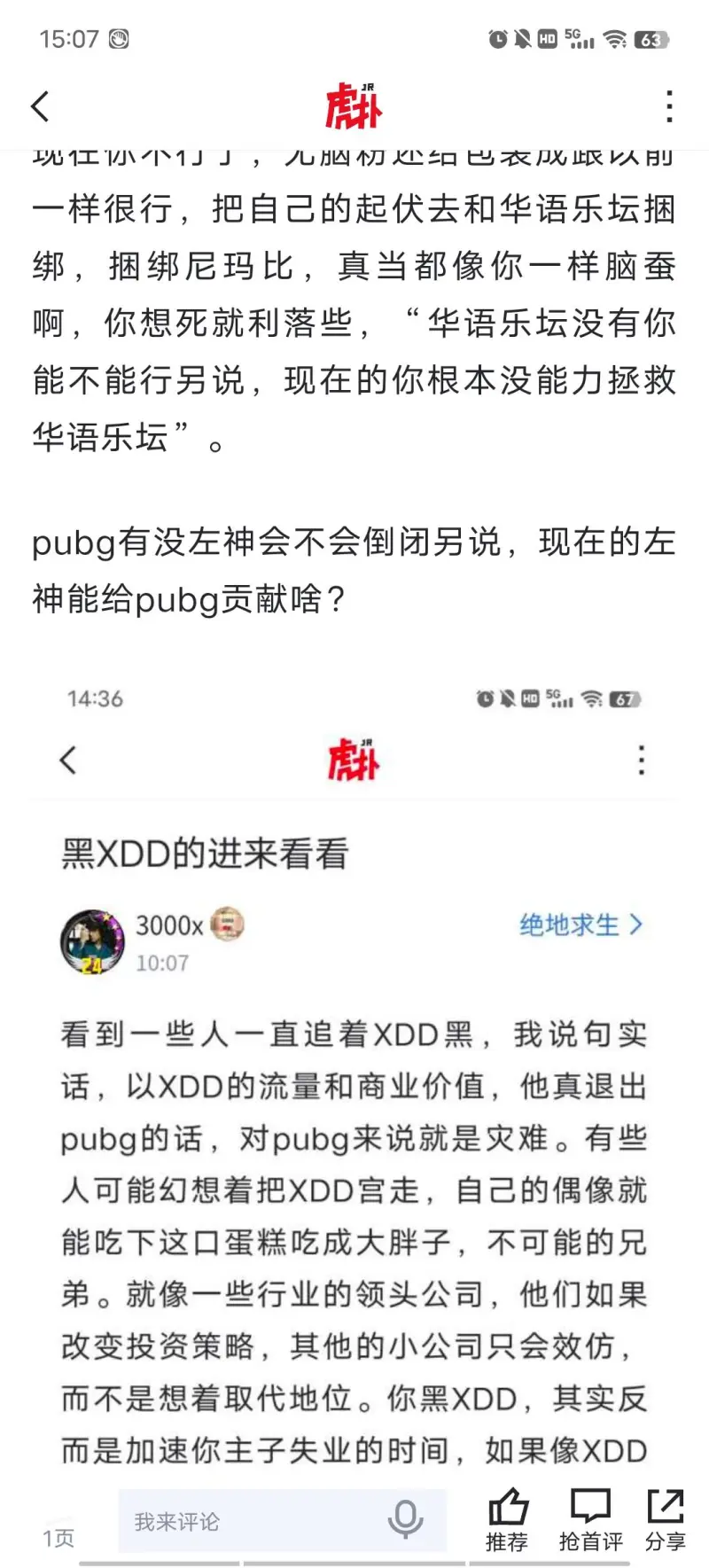Open comments via 抢首评
Image resolution: width=709 pixels, height=1568 pixels.
[590, 1519]
